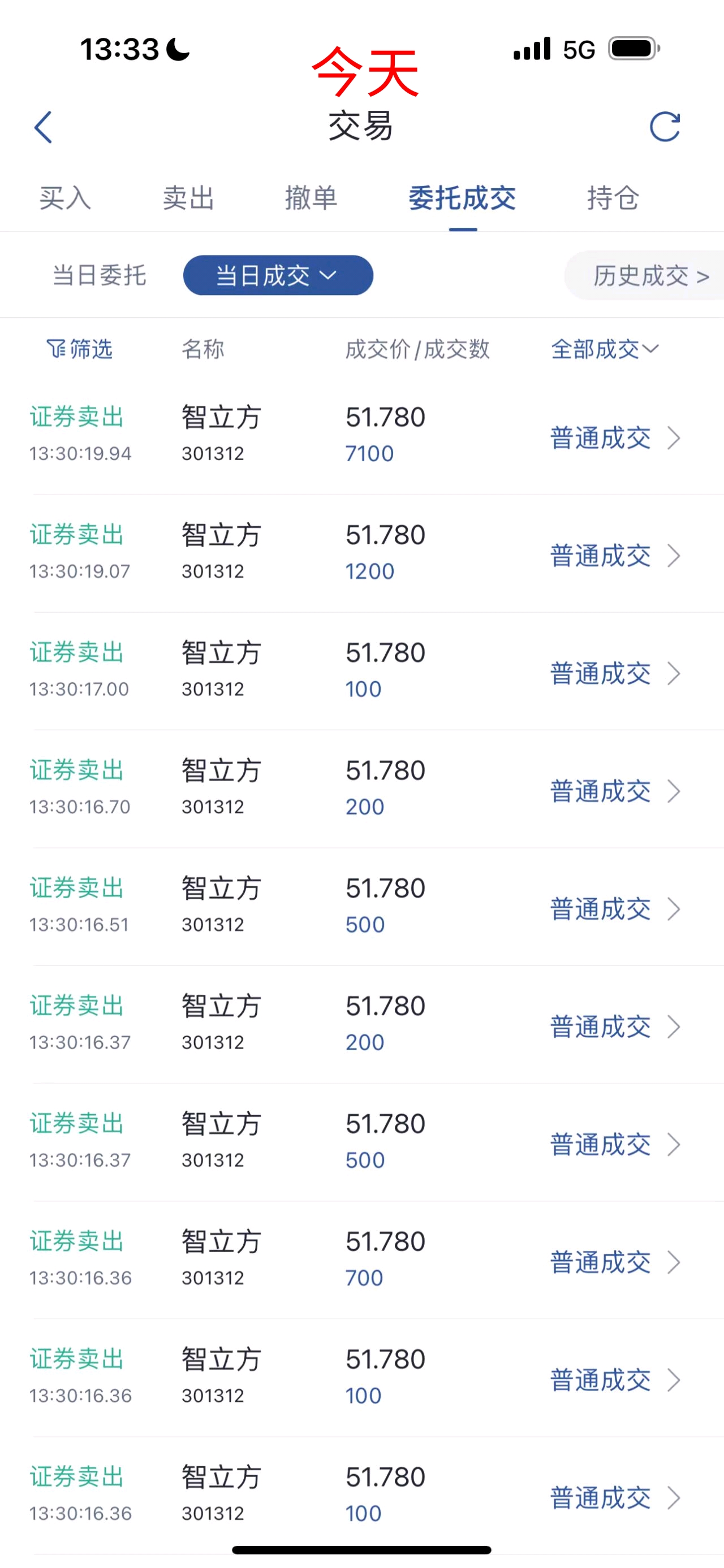Select the 委托成交 tab
The height and width of the screenshot is (1568, 724).
pyautogui.click(x=462, y=198)
